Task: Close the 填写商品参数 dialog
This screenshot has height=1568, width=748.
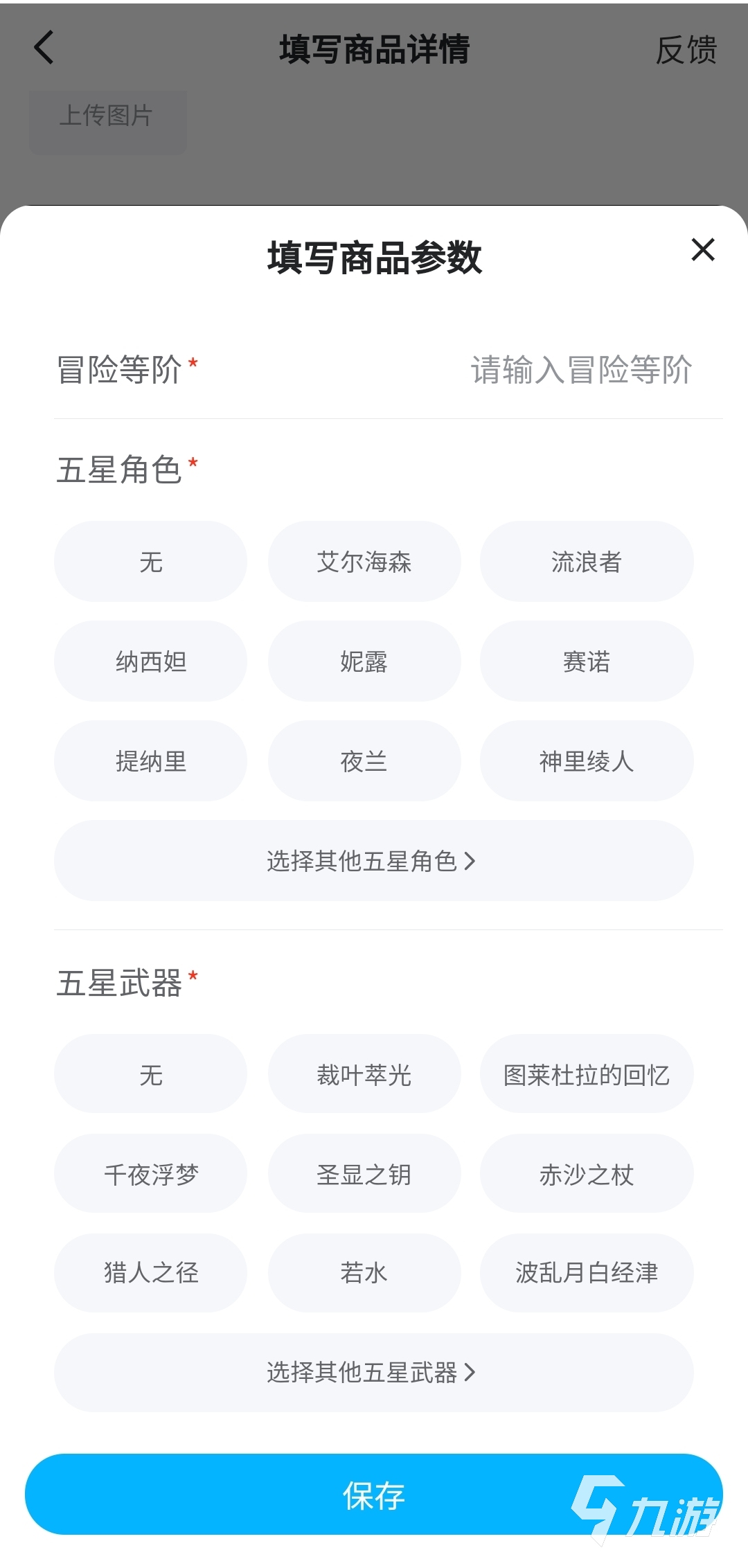Action: pyautogui.click(x=702, y=250)
